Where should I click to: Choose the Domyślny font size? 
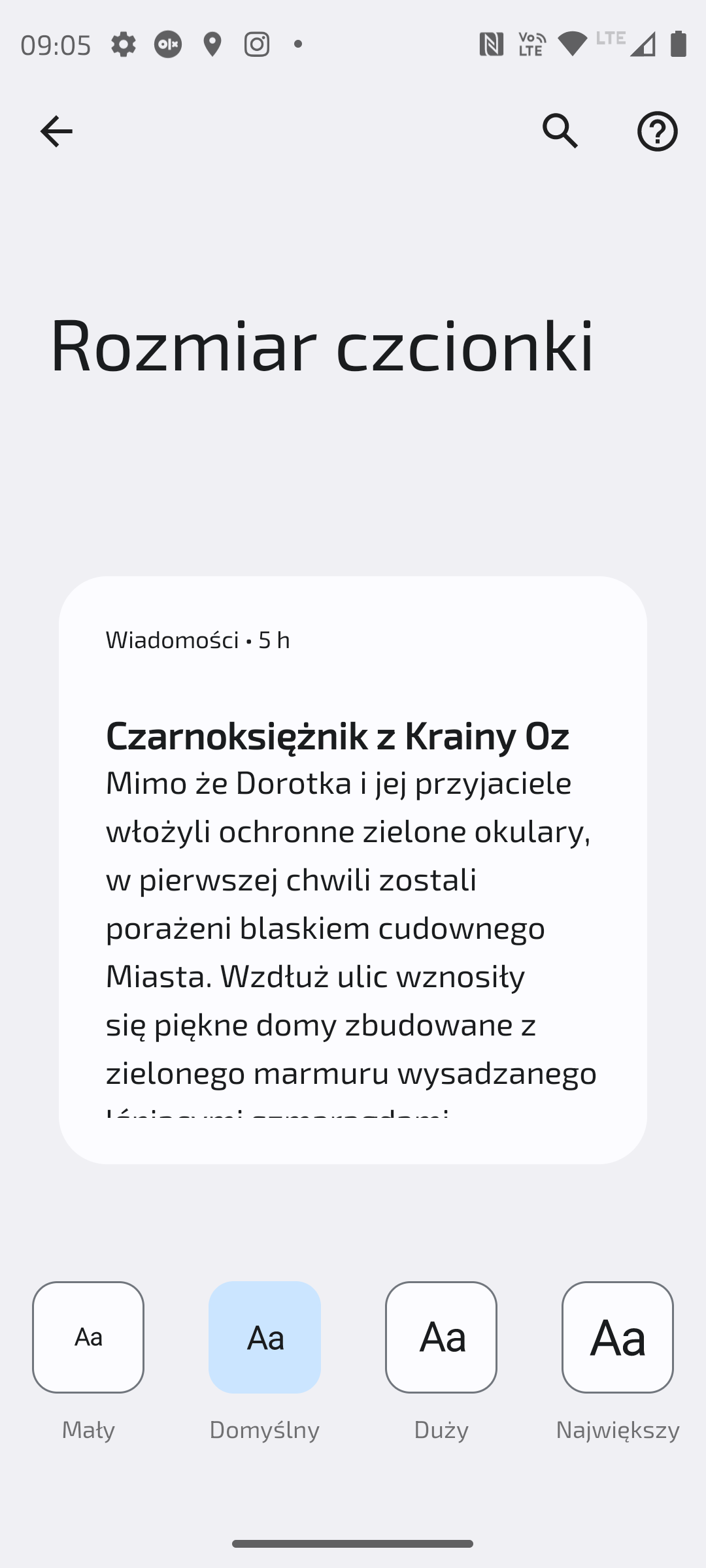pos(265,1337)
